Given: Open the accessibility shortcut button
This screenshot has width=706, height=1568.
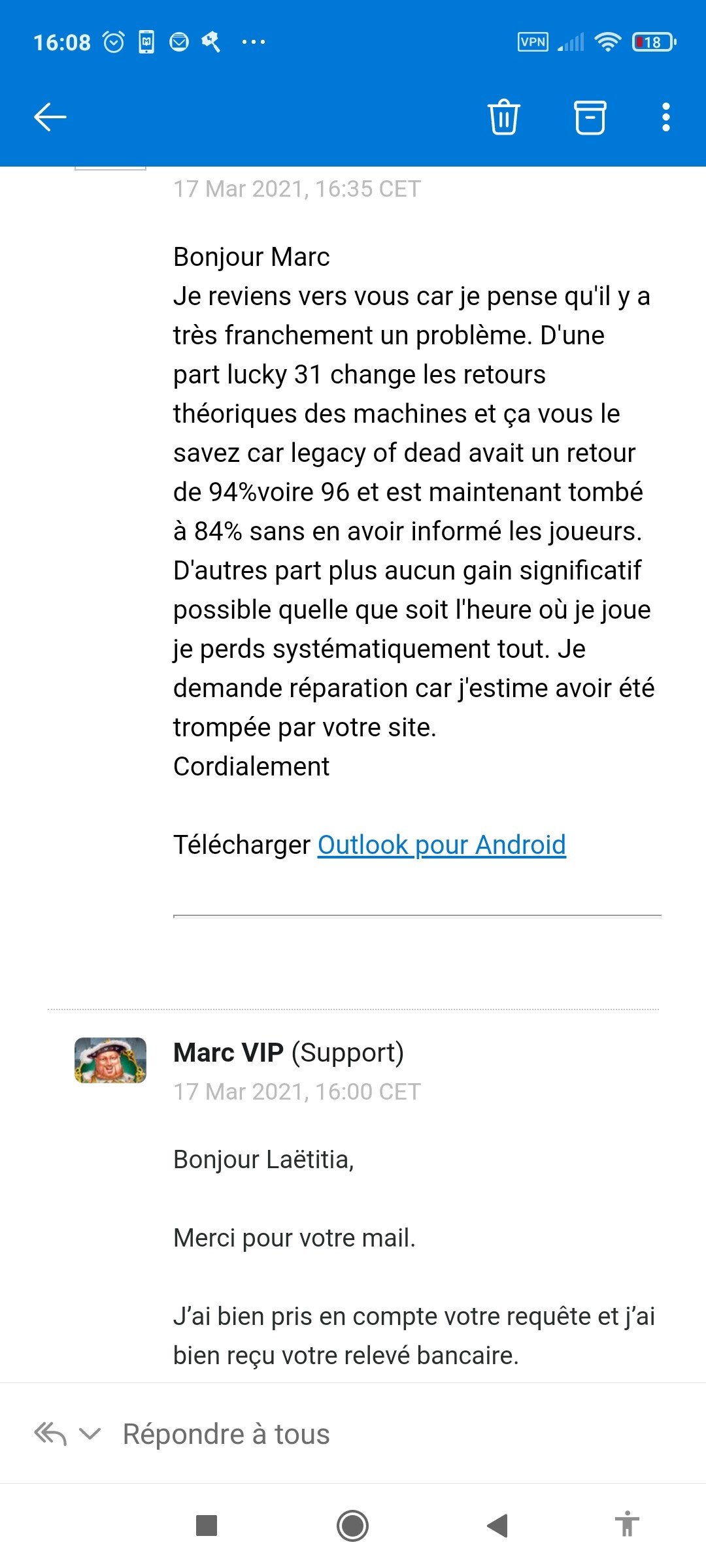Looking at the screenshot, I should 627,1524.
